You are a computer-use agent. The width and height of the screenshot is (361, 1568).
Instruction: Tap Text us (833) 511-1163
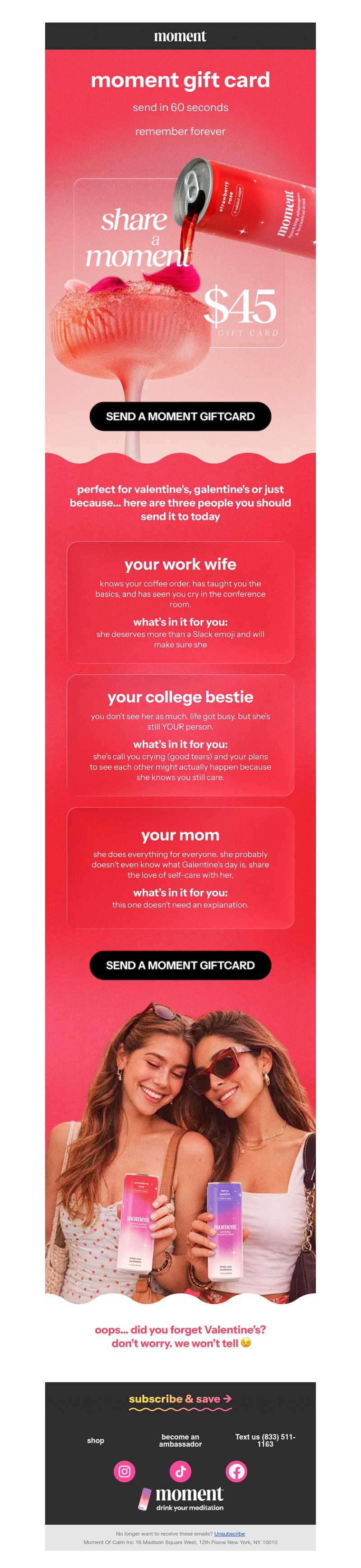[265, 1440]
